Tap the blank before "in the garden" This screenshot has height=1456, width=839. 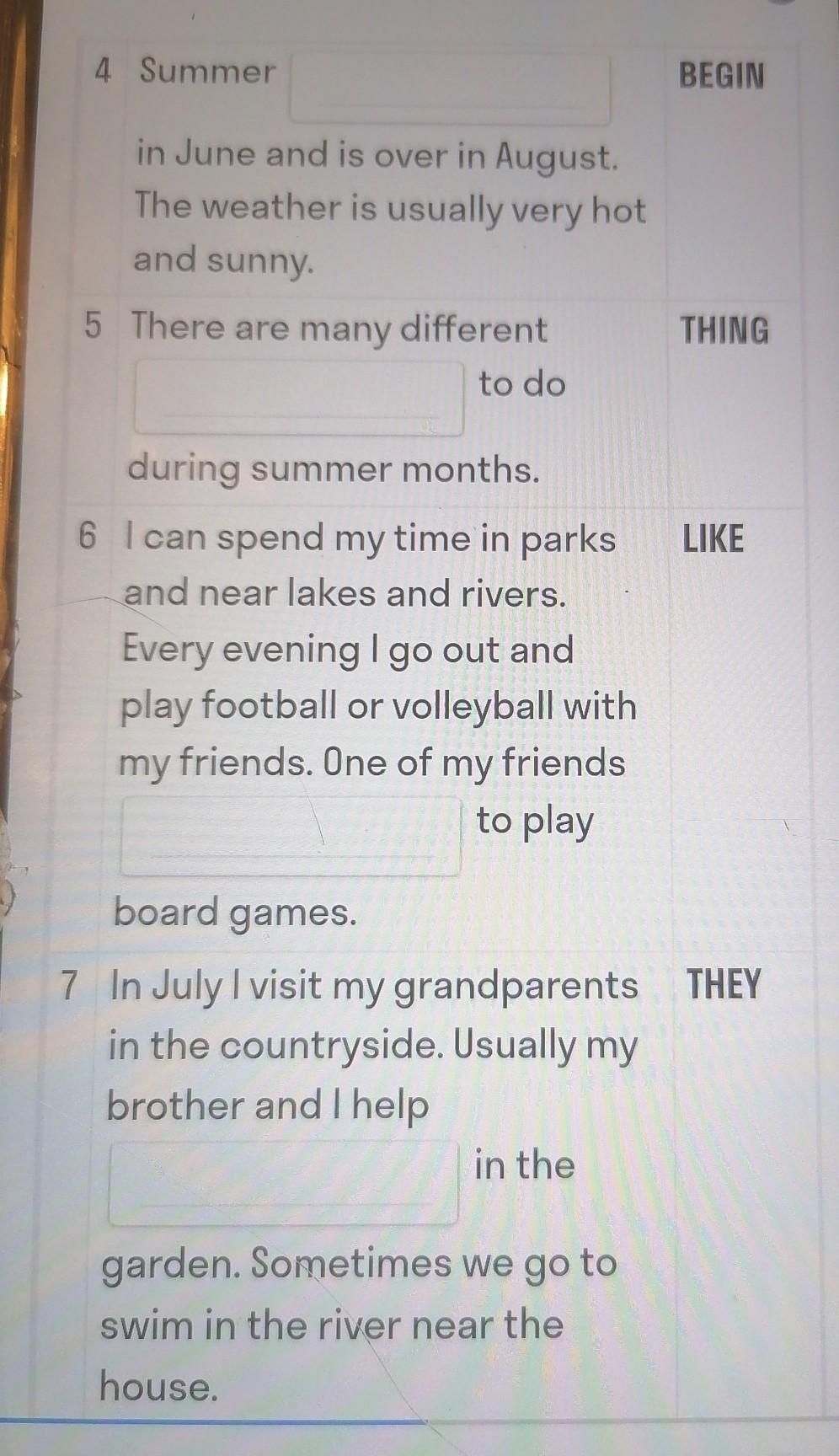tap(284, 1182)
